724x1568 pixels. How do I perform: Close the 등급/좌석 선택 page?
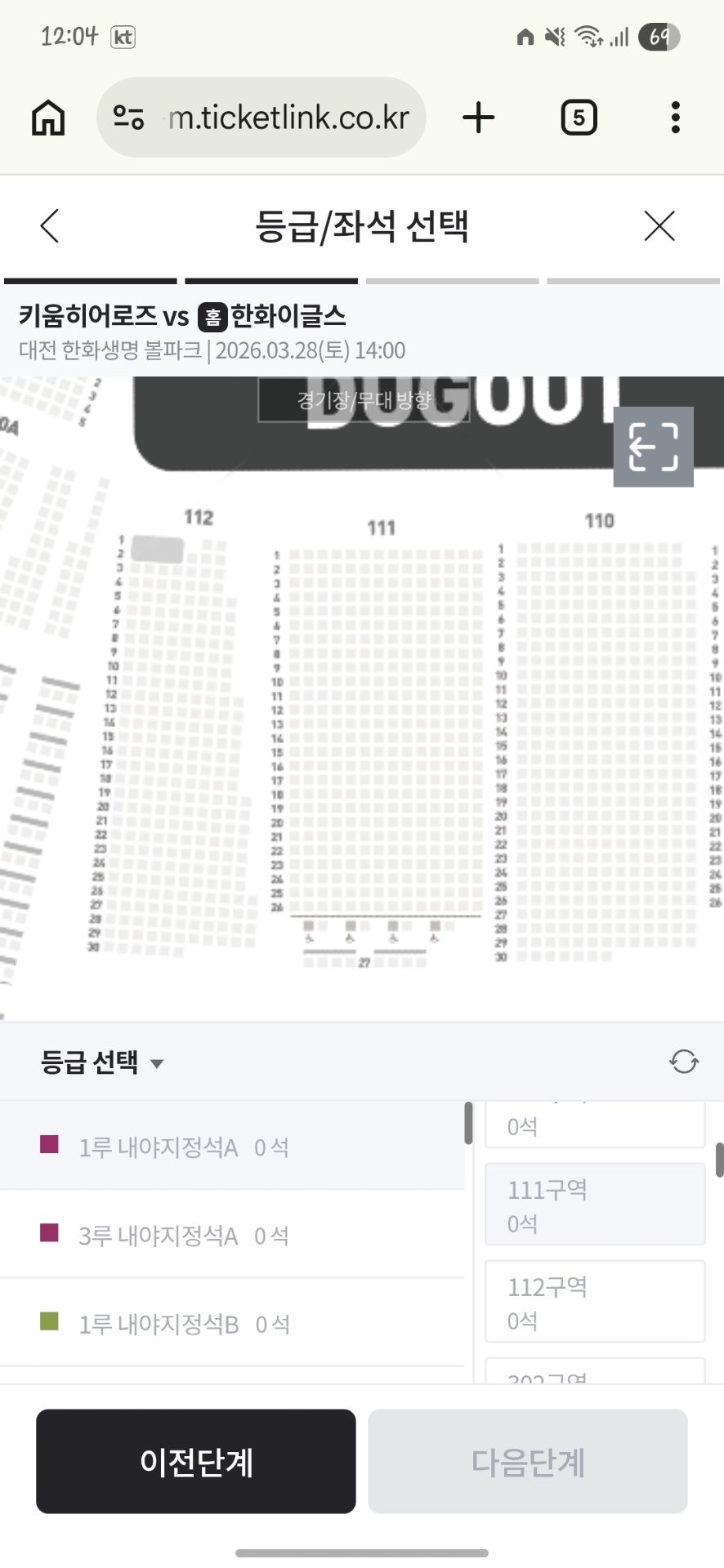tap(659, 226)
